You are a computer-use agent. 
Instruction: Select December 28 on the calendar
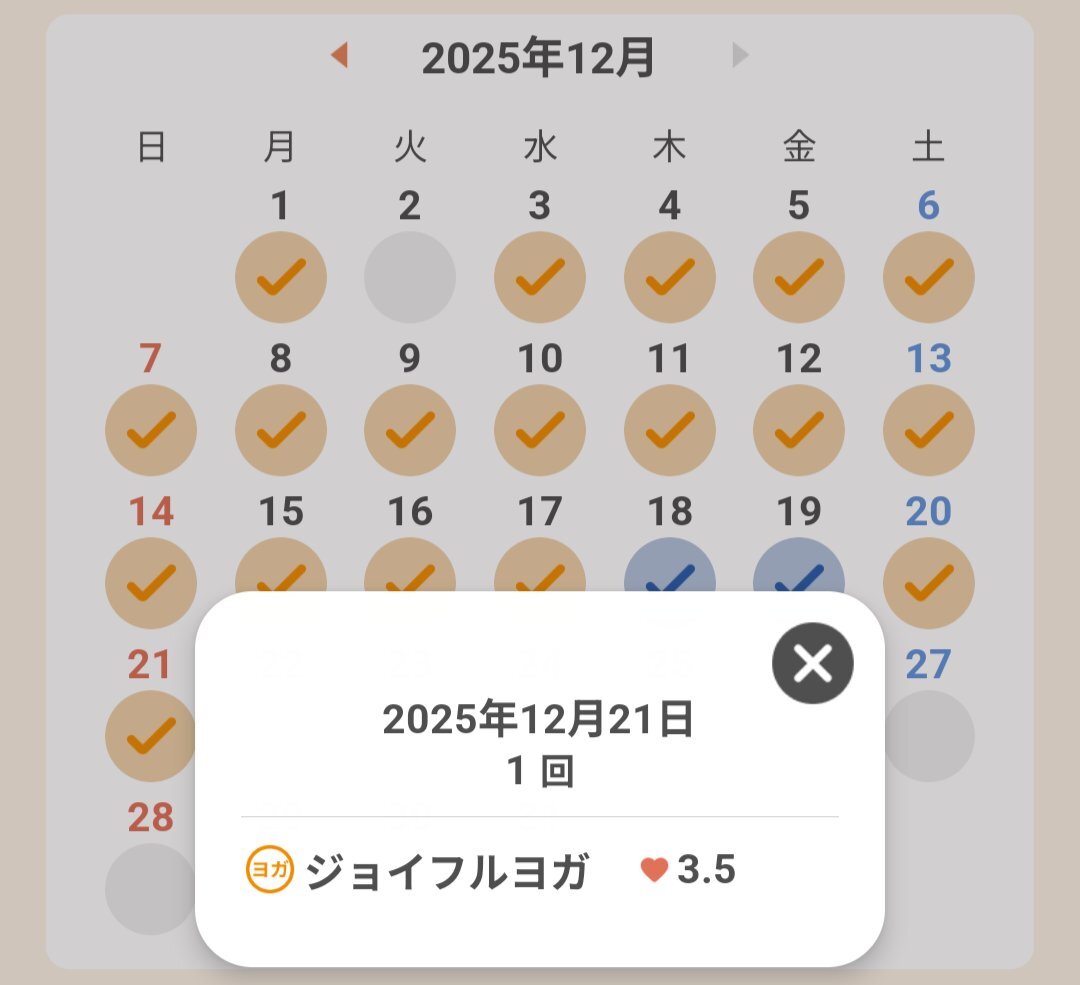[150, 888]
